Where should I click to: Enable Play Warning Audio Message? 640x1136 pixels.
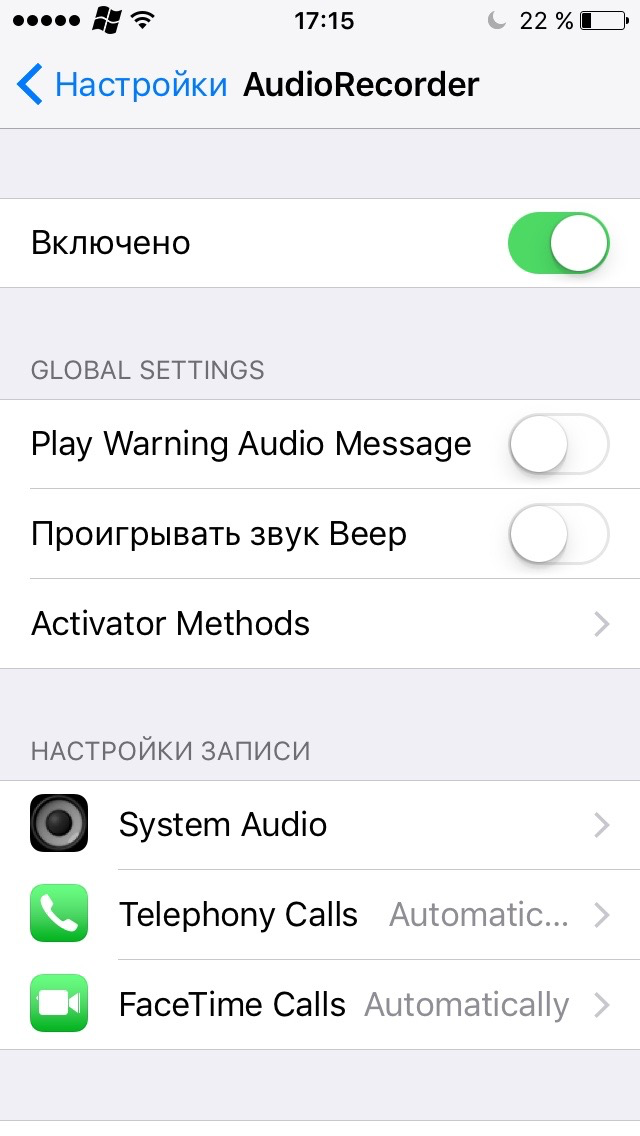(558, 444)
